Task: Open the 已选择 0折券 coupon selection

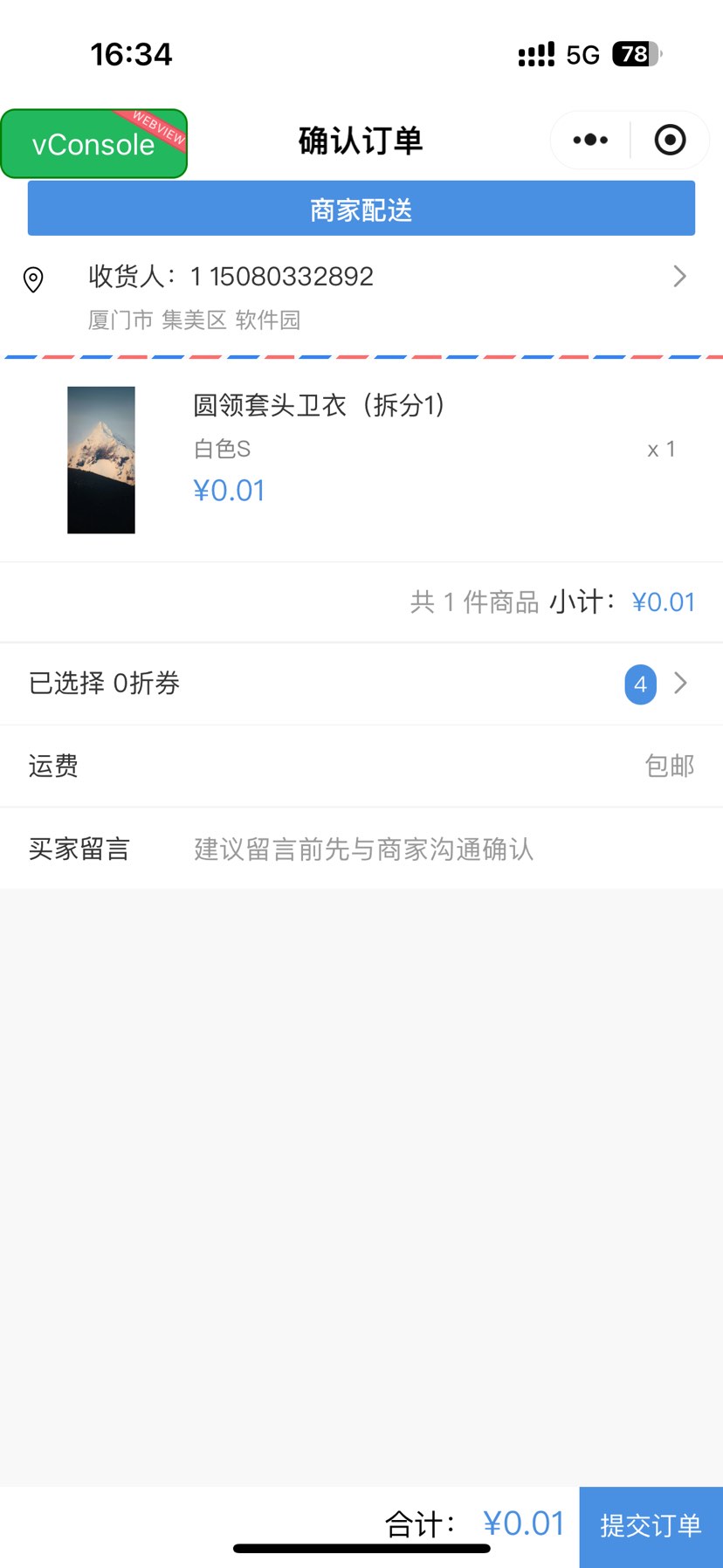Action: tap(361, 684)
